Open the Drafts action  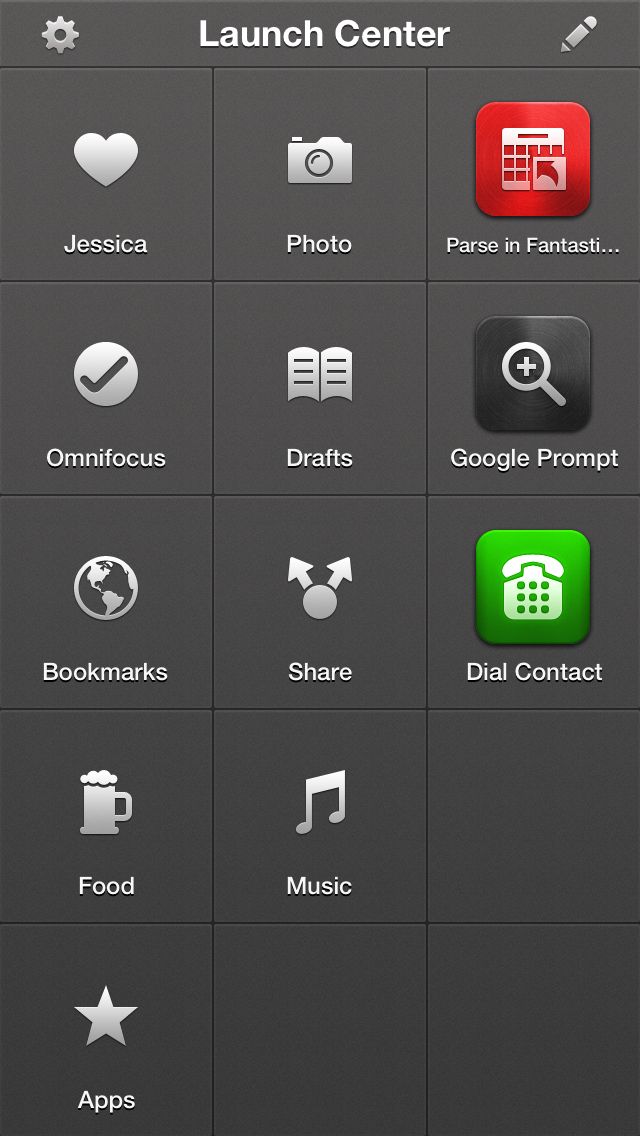[x=319, y=389]
